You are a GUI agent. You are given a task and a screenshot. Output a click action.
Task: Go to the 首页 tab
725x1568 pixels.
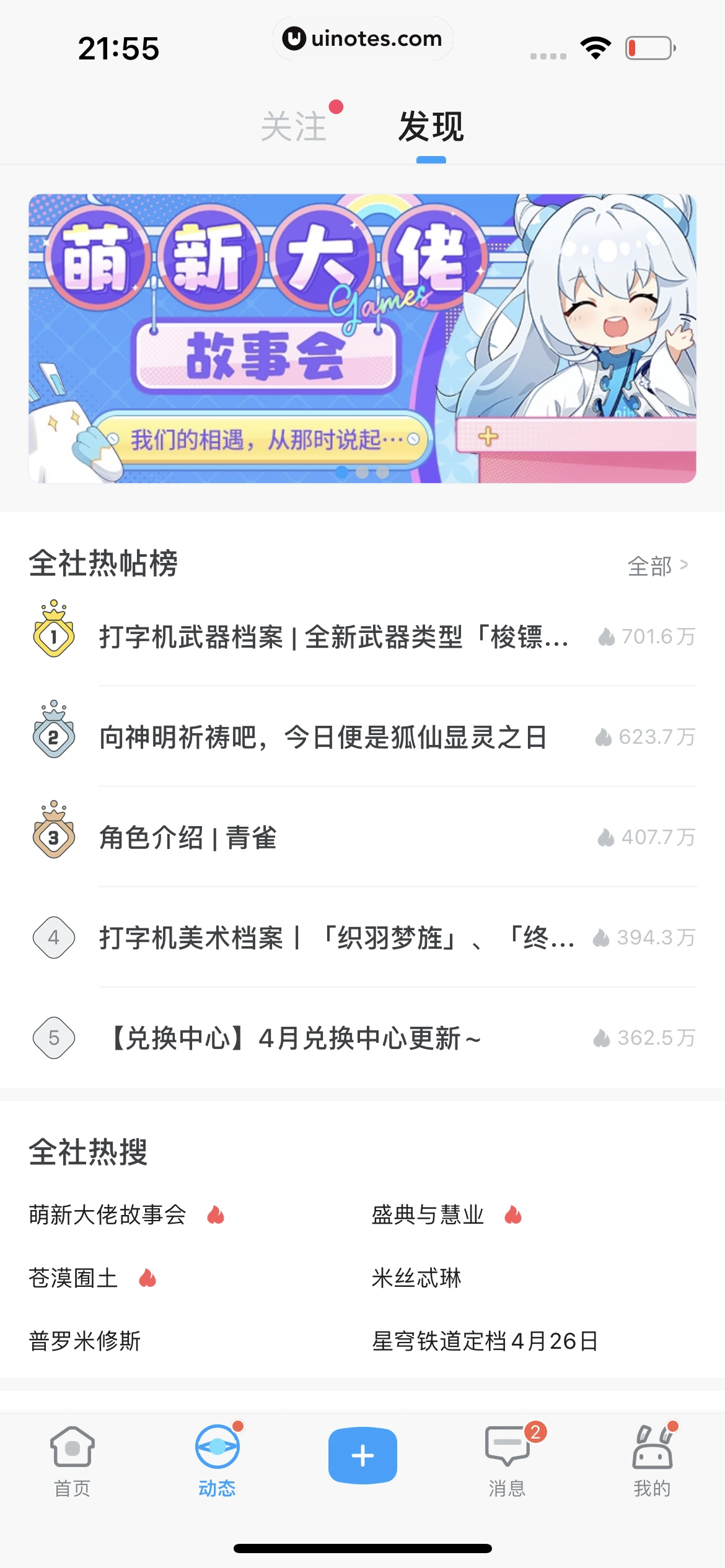[72, 1461]
